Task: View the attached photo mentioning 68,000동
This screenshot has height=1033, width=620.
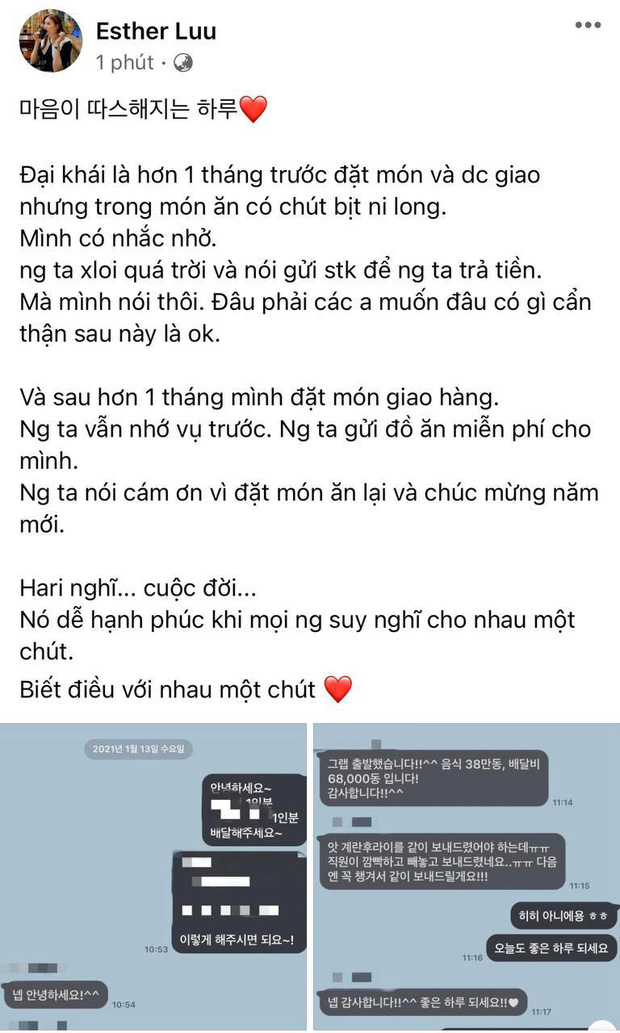Action: pos(466,876)
